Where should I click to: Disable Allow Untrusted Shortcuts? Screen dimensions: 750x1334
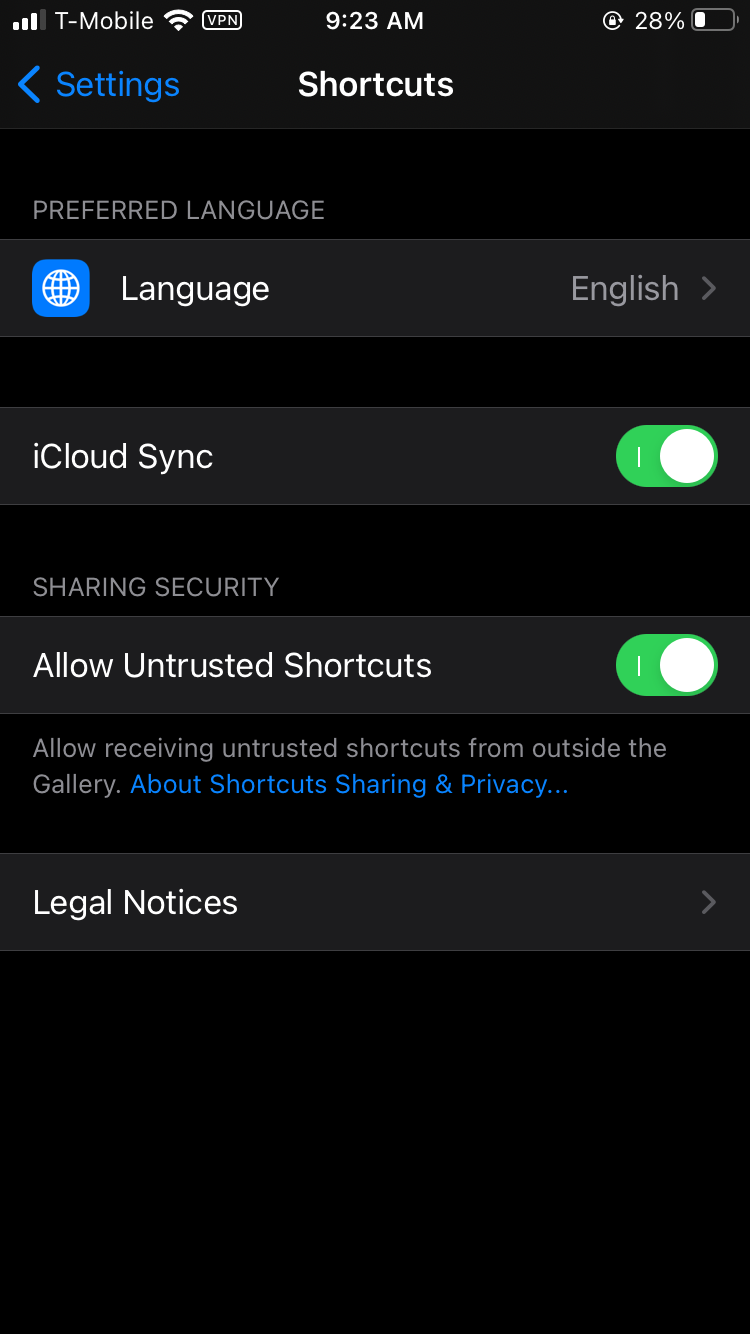666,665
